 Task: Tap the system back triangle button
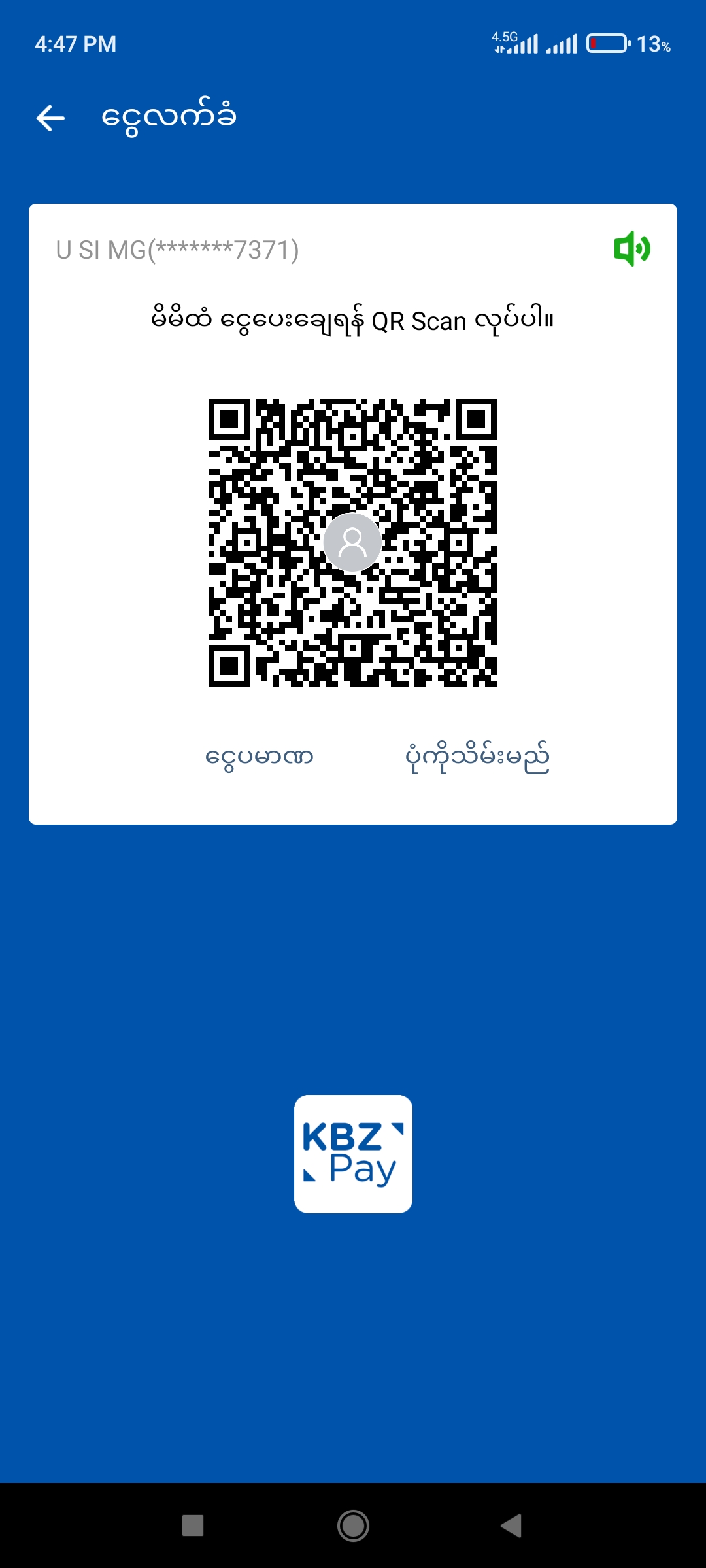coord(511,1526)
